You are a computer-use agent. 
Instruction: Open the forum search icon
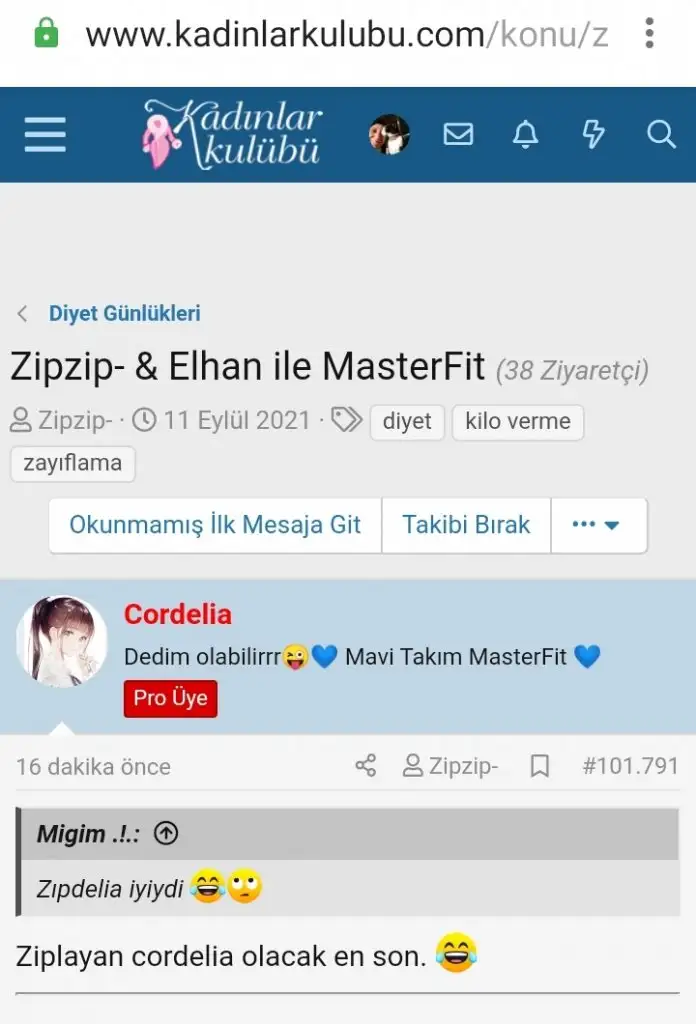point(661,134)
